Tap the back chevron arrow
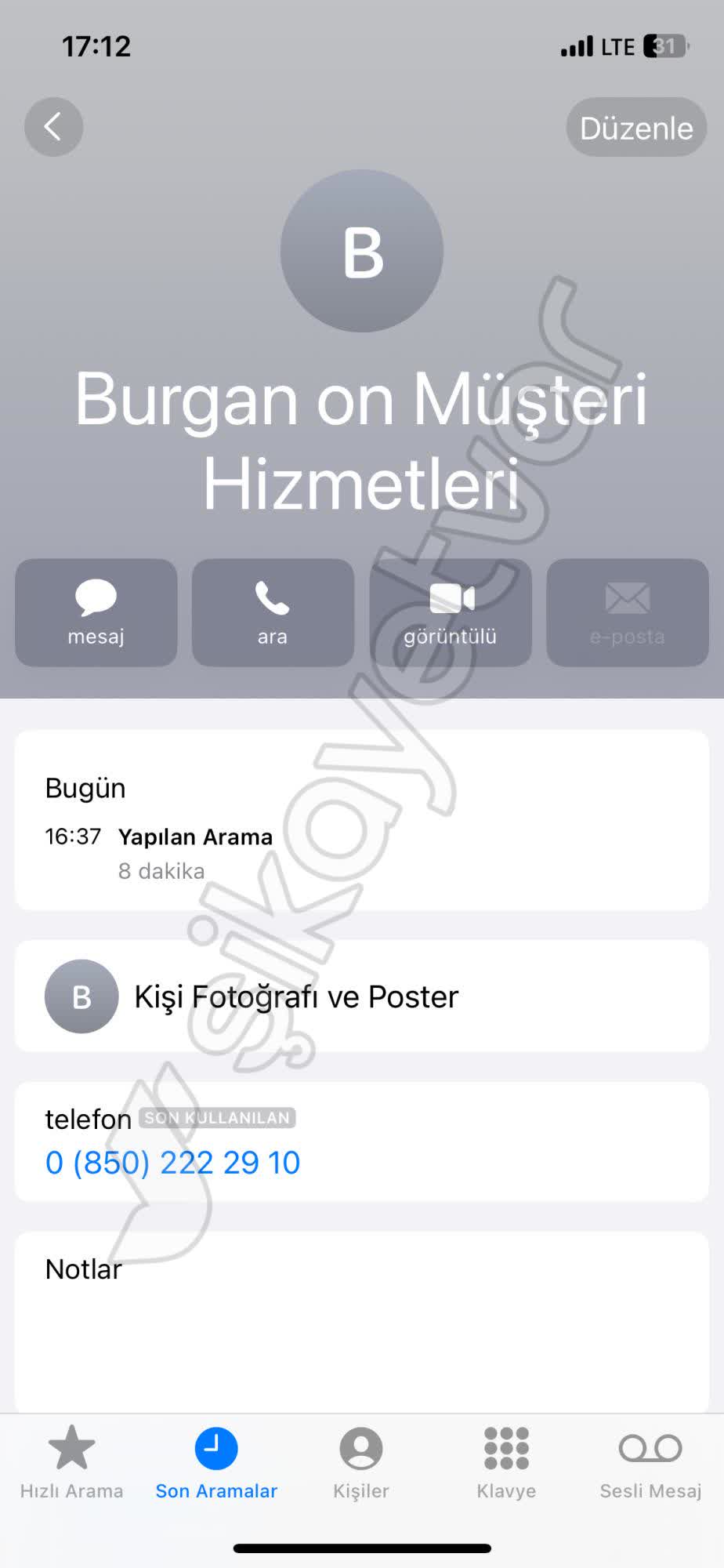This screenshot has height=1568, width=724. (x=52, y=126)
